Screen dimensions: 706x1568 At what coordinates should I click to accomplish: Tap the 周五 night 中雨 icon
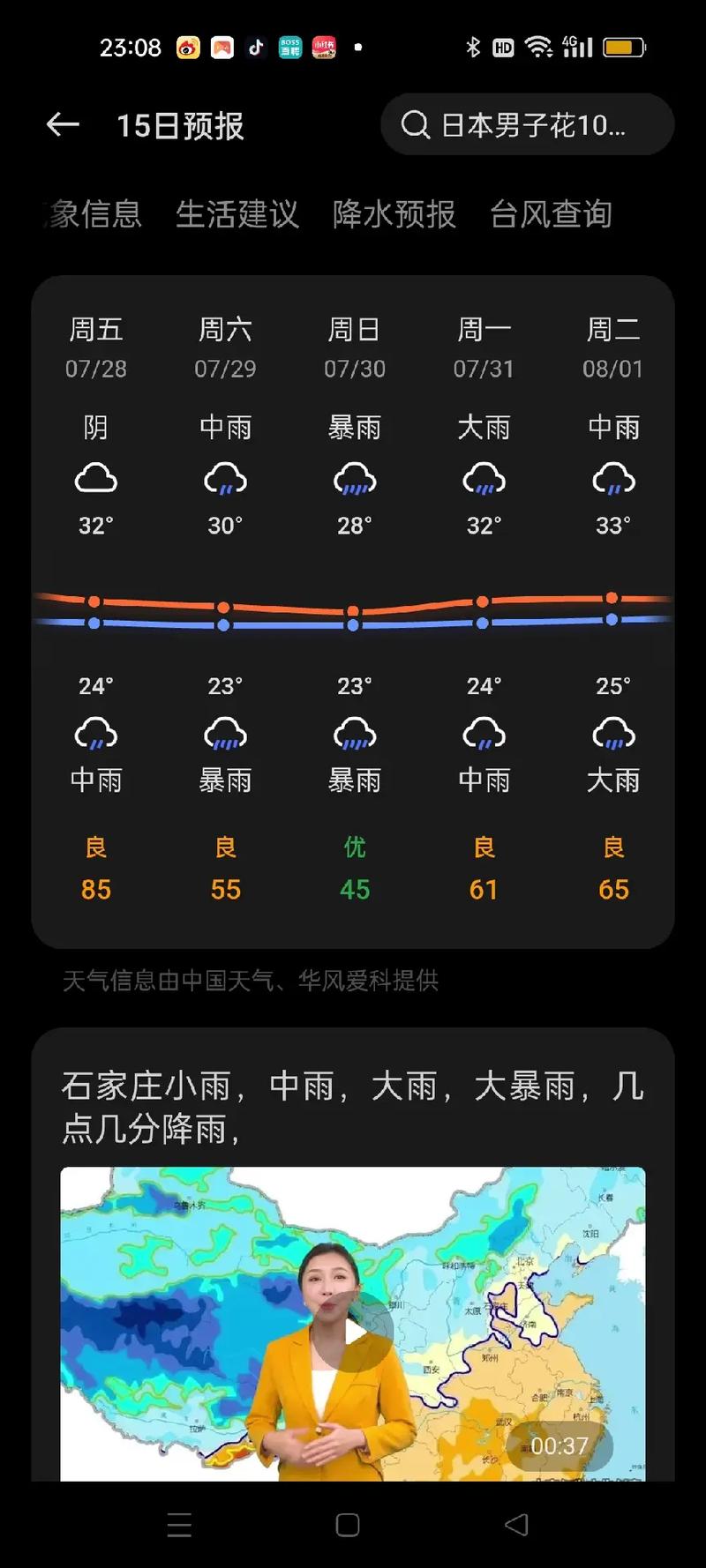[x=95, y=734]
